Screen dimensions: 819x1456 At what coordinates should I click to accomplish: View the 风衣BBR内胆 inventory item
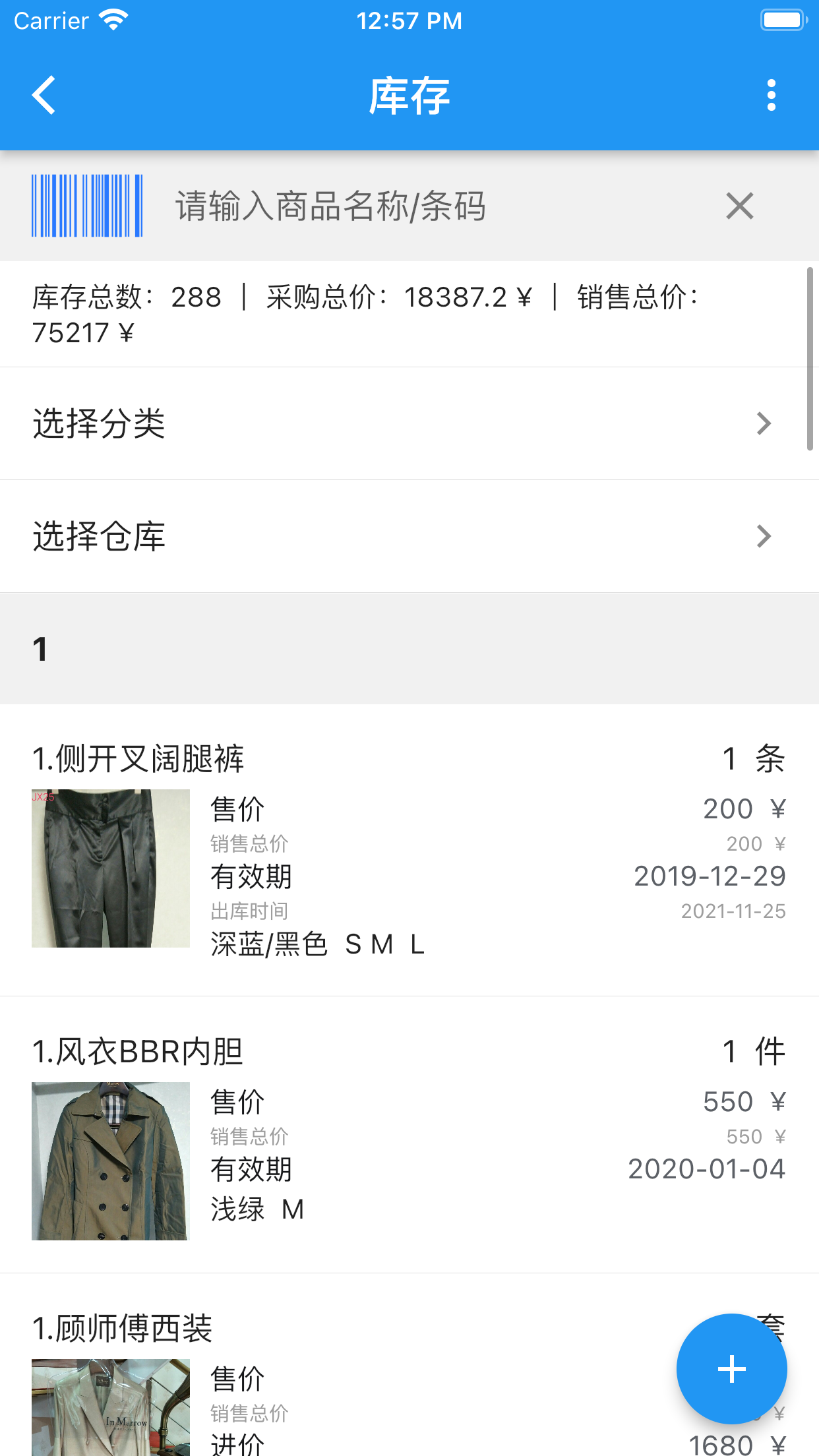point(409,1134)
